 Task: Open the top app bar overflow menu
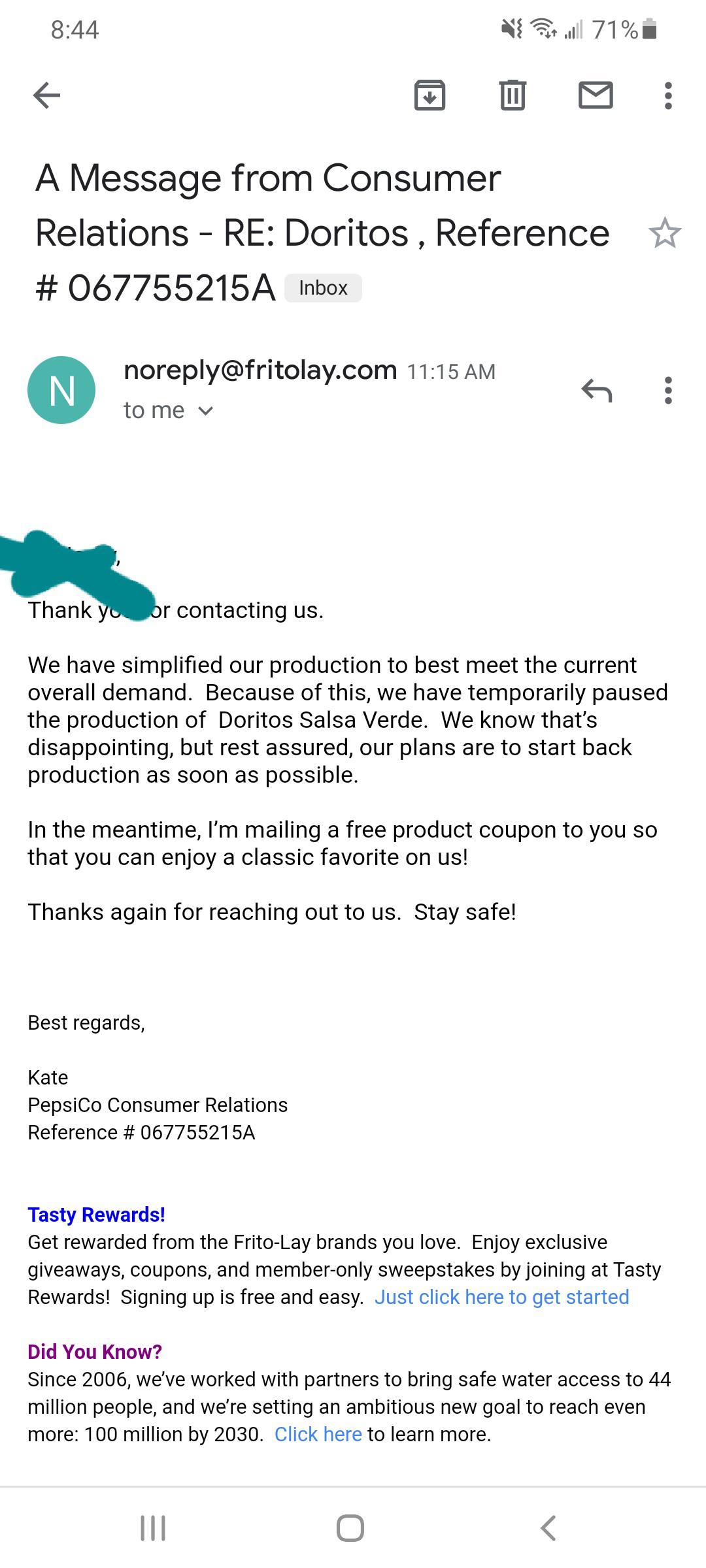tap(667, 95)
